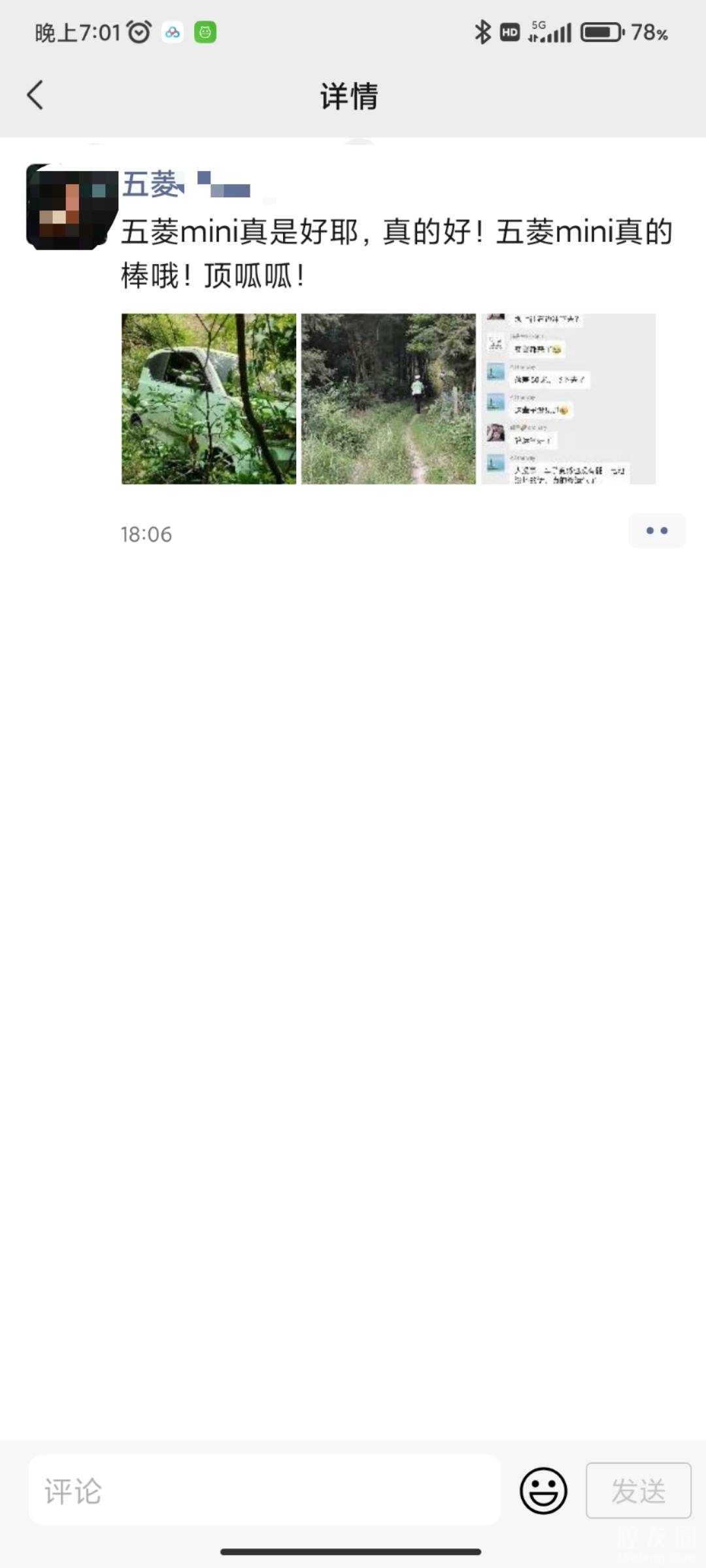The image size is (706, 1568).
Task: Go back from the 详情 page
Action: pos(35,95)
